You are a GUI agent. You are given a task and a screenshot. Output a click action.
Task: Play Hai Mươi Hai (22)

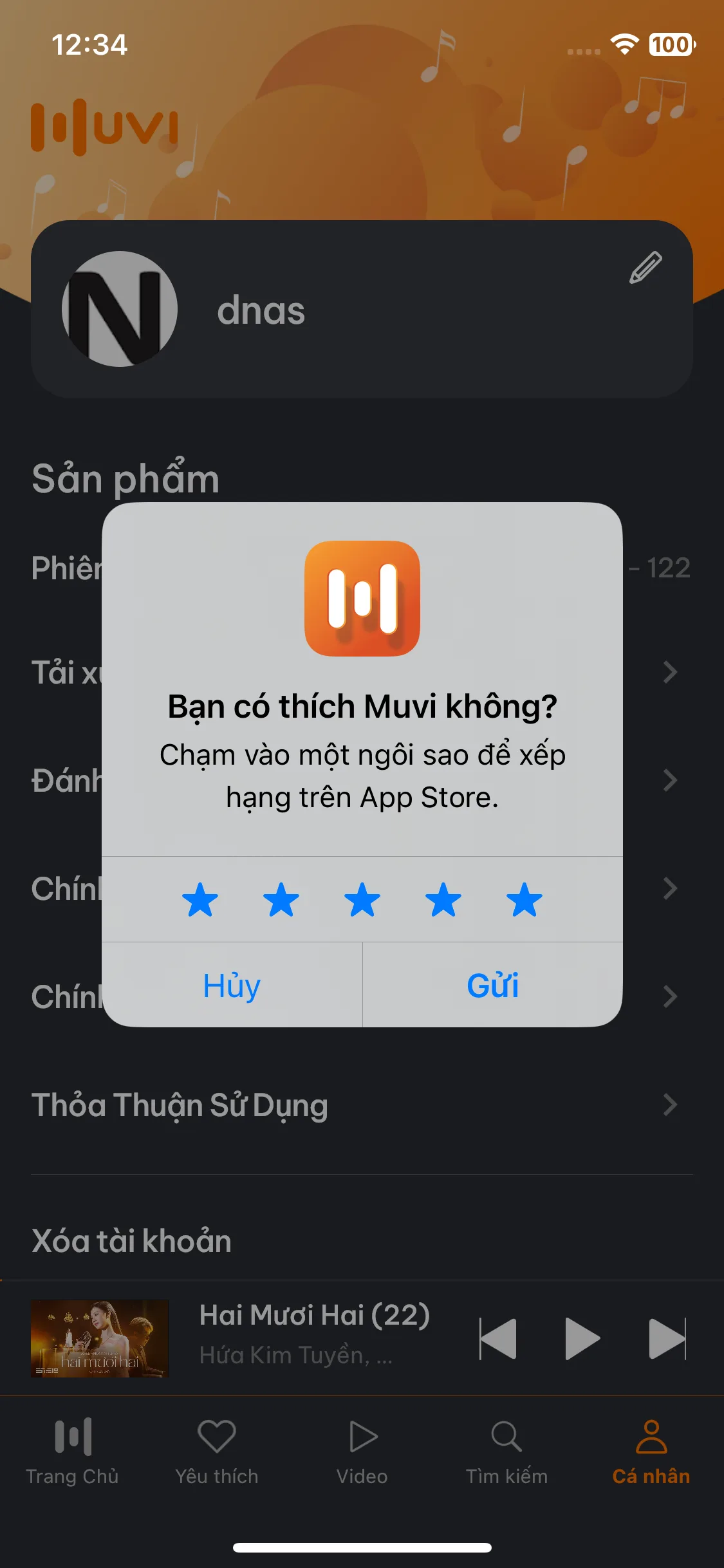pos(582,1339)
